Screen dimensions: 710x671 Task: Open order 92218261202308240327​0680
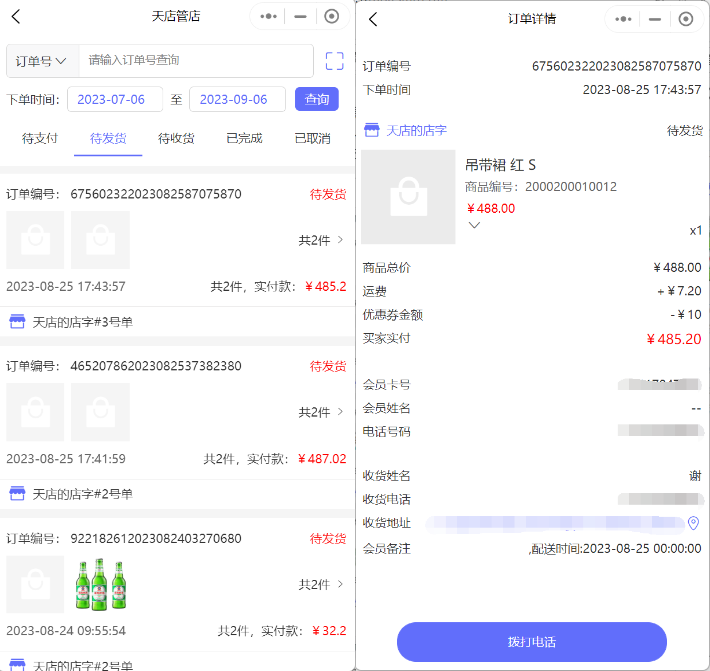pos(176,584)
